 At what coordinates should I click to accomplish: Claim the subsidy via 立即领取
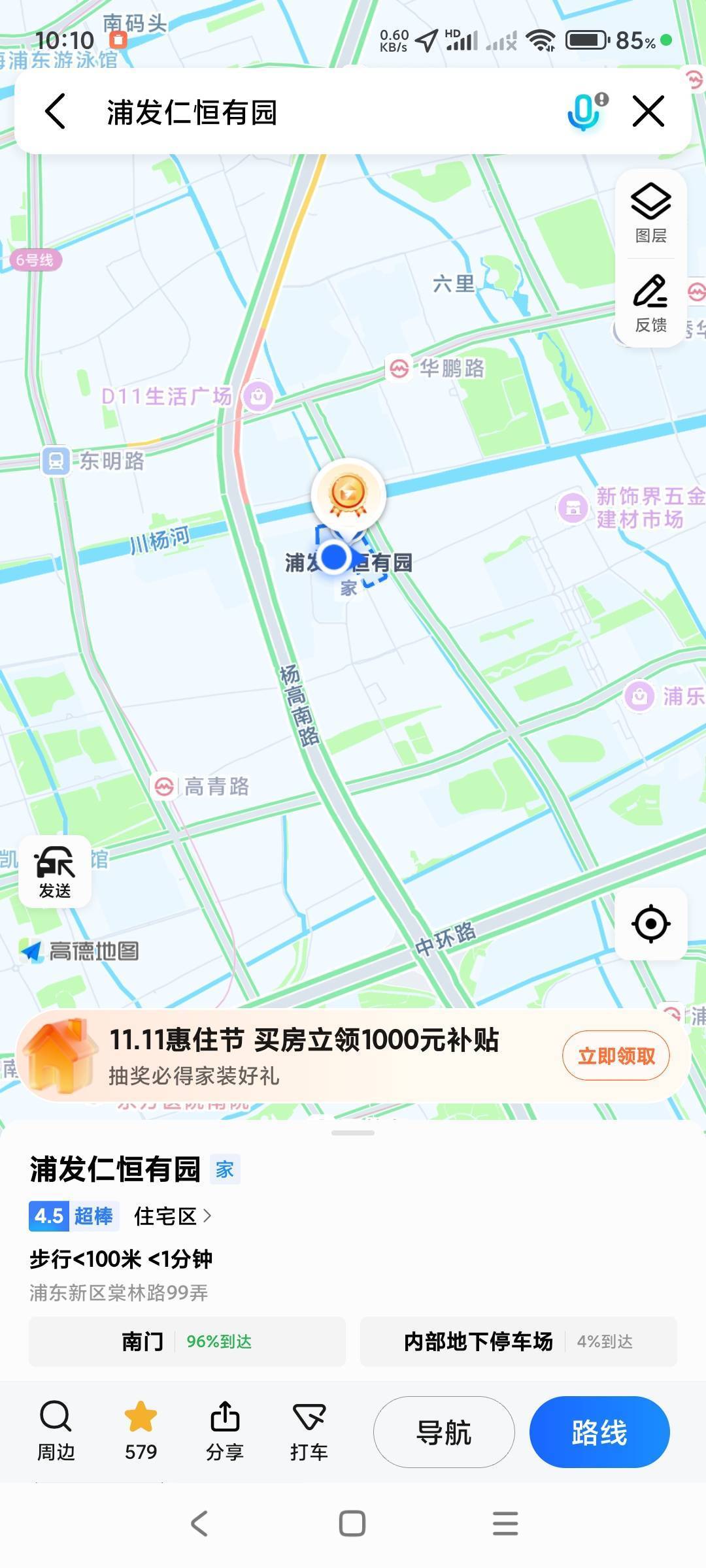(616, 1056)
